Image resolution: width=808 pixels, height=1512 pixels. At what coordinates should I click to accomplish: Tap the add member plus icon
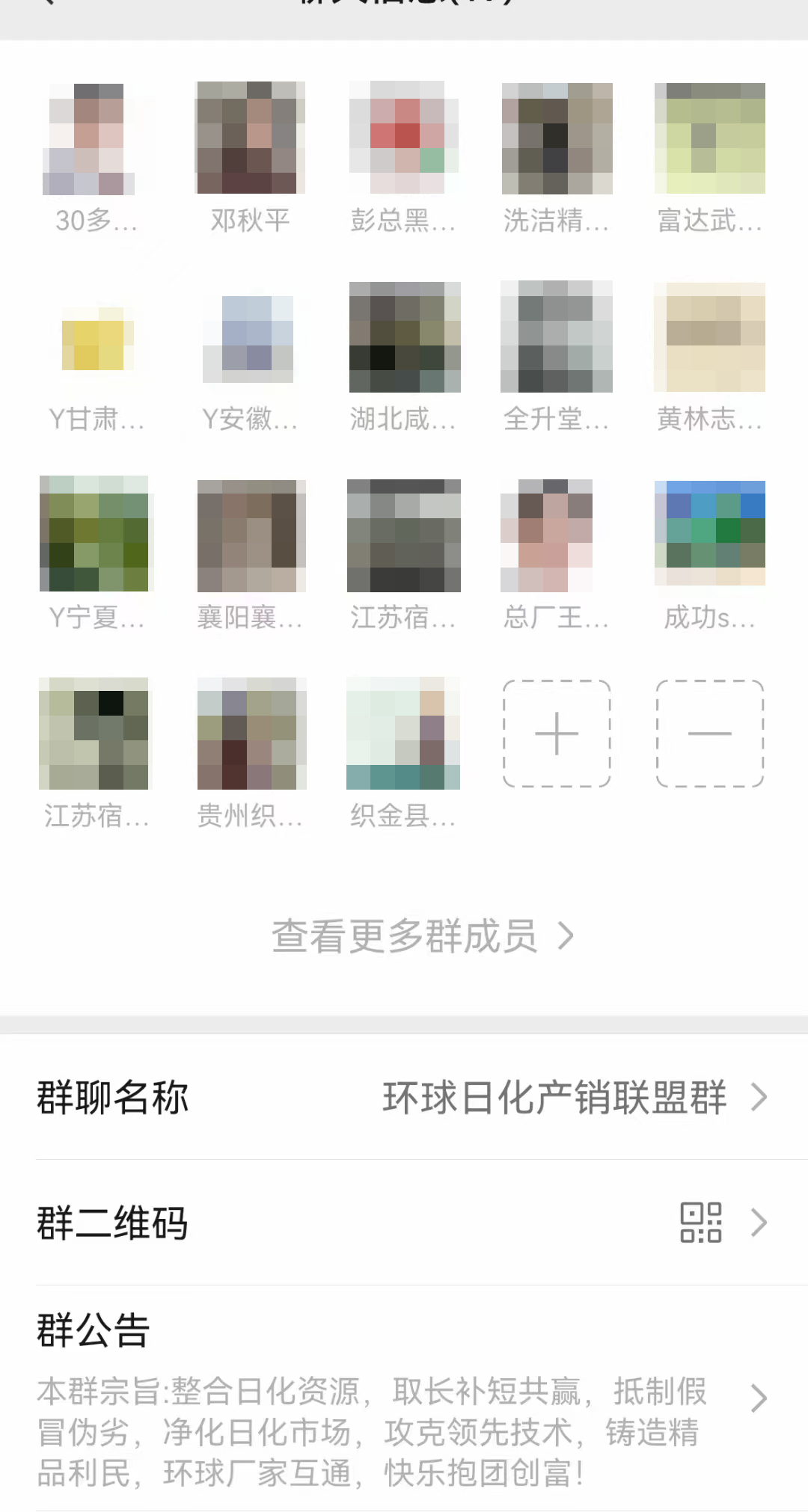(x=557, y=734)
